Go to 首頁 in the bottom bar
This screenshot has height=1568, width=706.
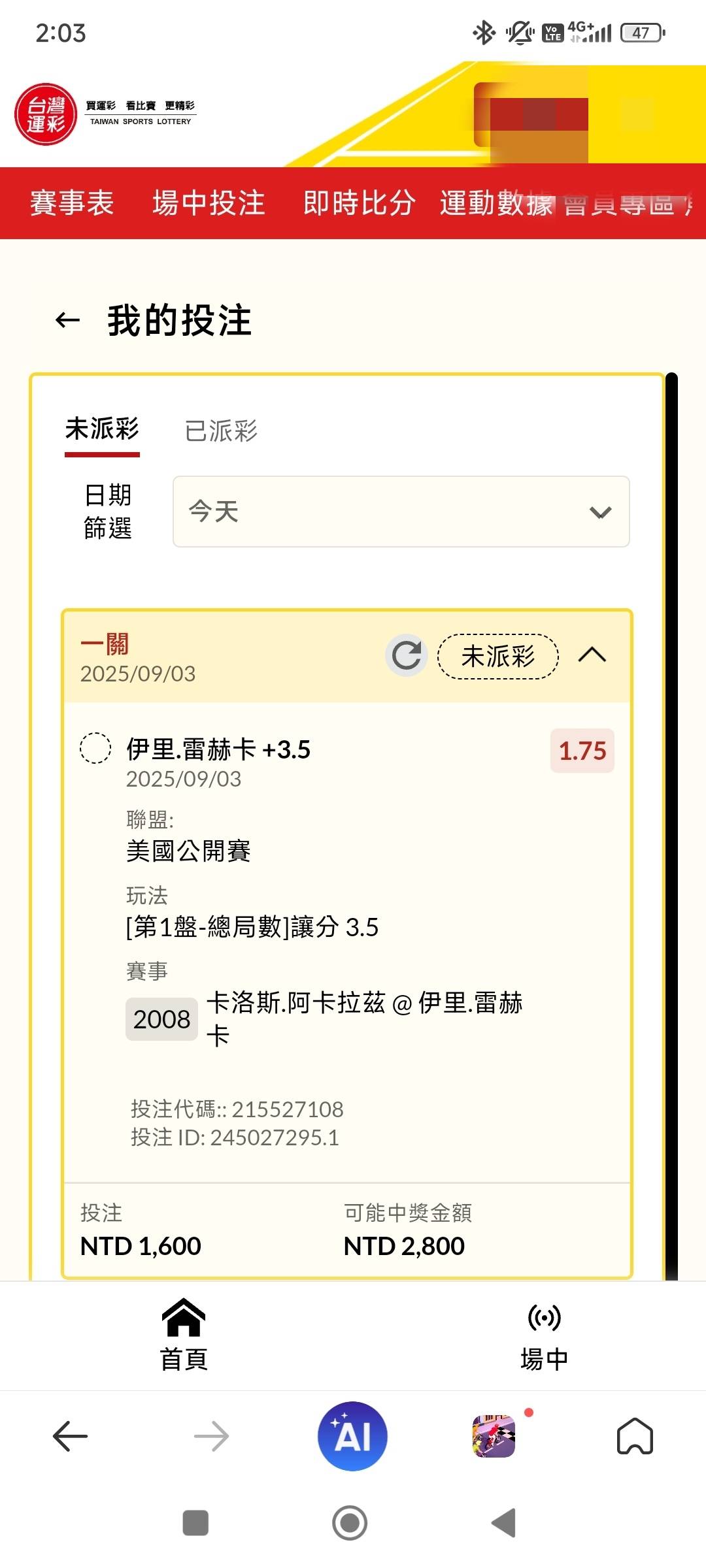coord(184,1335)
